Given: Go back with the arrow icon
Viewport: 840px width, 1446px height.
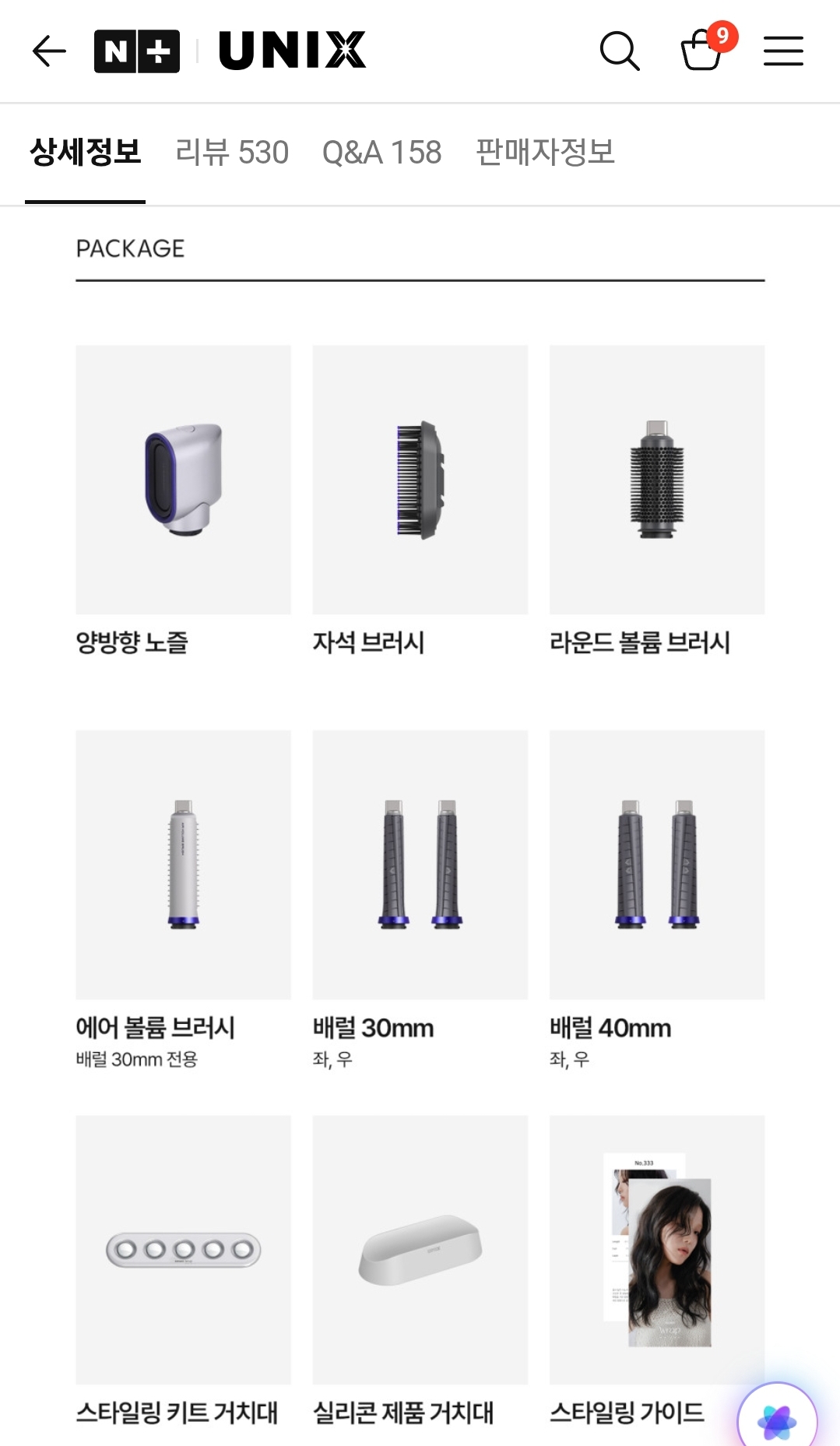Looking at the screenshot, I should point(49,51).
